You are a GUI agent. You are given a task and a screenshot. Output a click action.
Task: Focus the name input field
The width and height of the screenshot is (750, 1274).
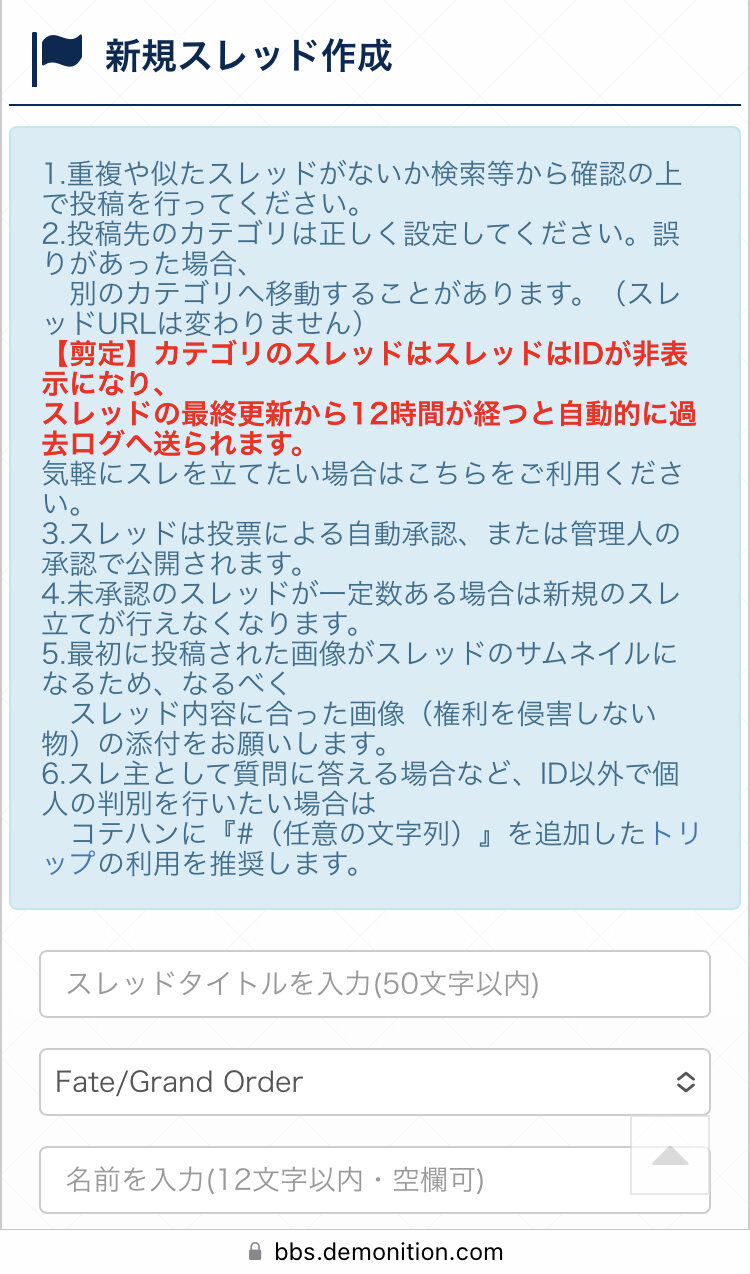(x=330, y=1180)
